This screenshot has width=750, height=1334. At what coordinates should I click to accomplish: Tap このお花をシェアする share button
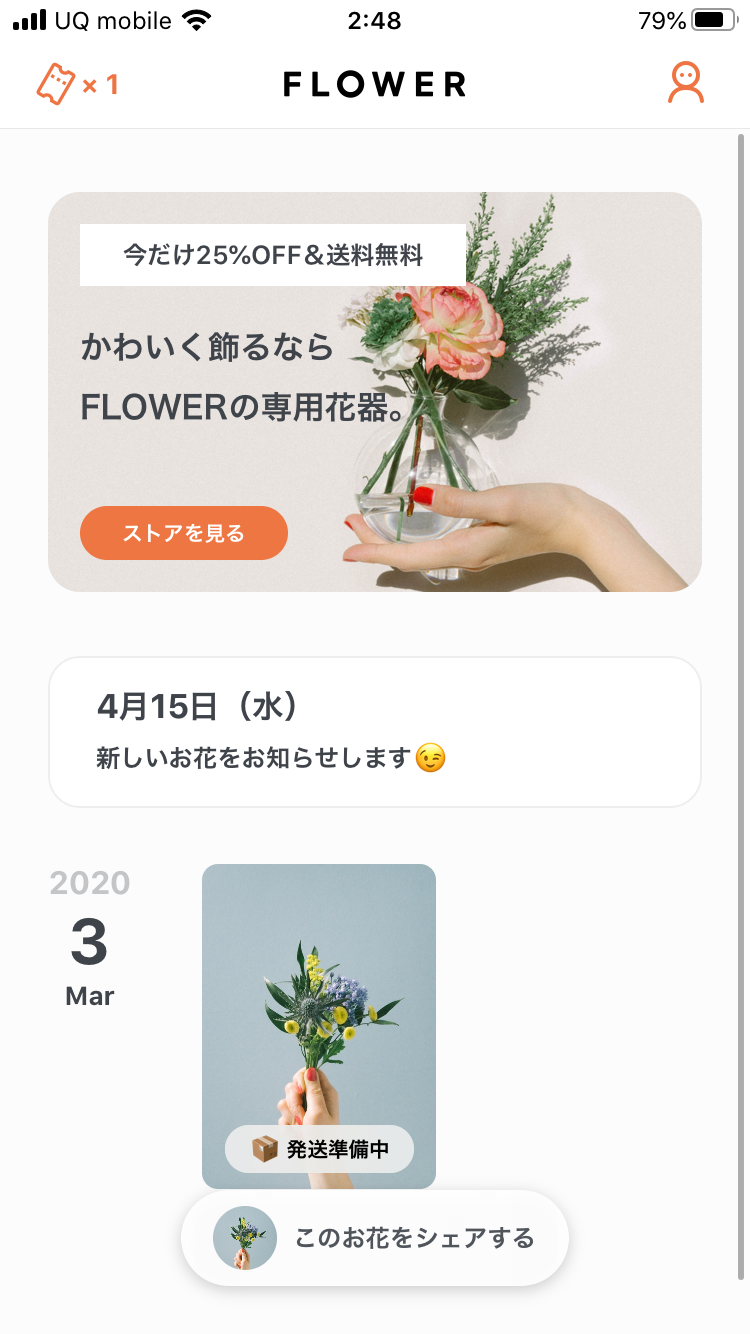point(375,1238)
